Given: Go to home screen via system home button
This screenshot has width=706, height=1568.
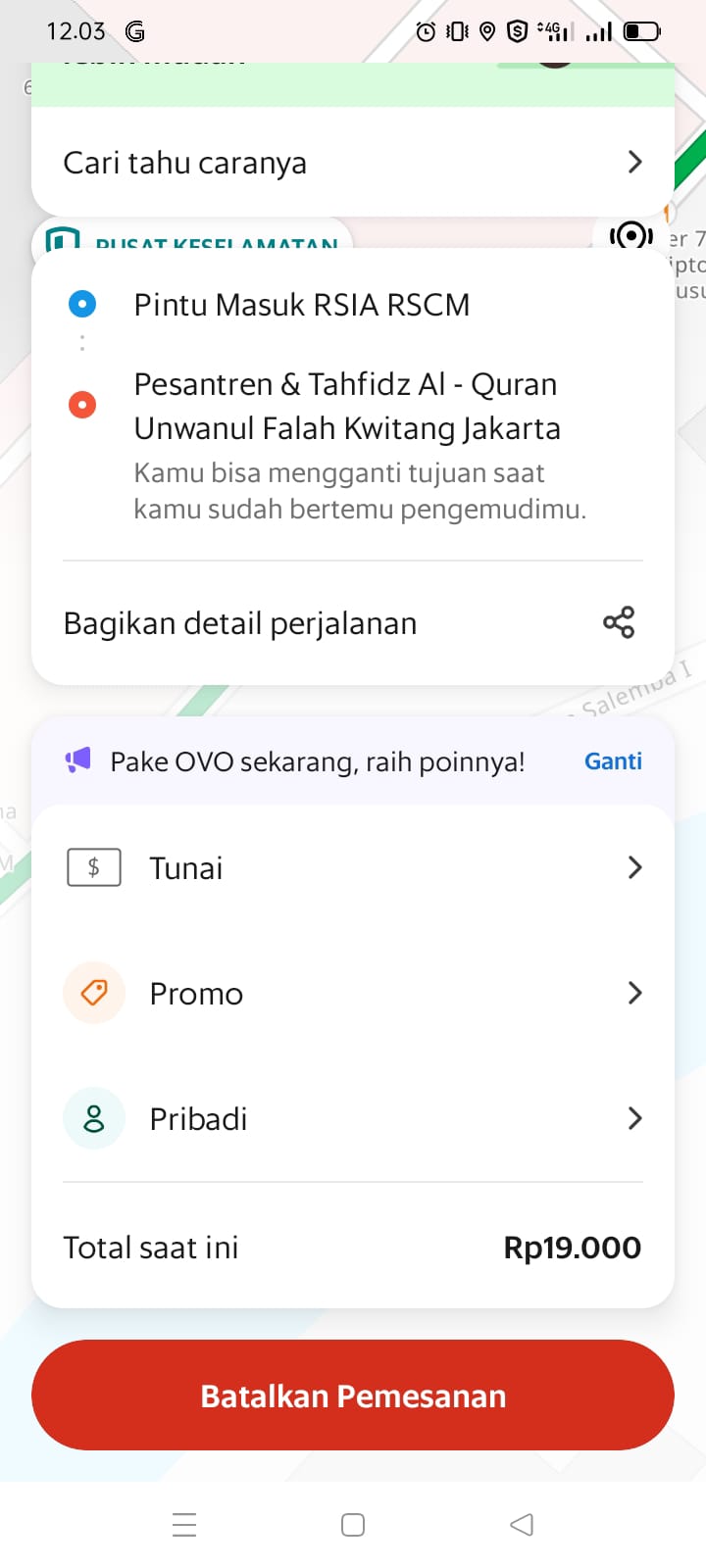Looking at the screenshot, I should 353,1525.
